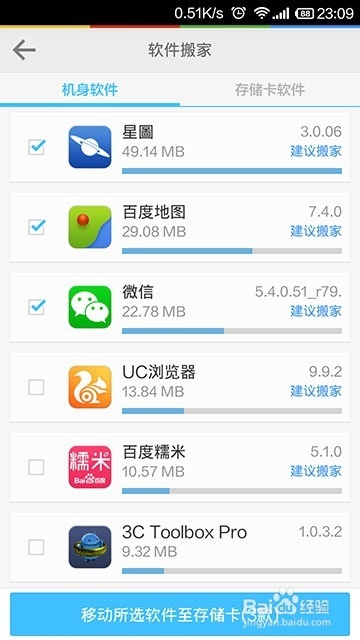Viewport: 360px width, 640px height.
Task: Open the UC浏览器 app row
Action: click(x=180, y=387)
